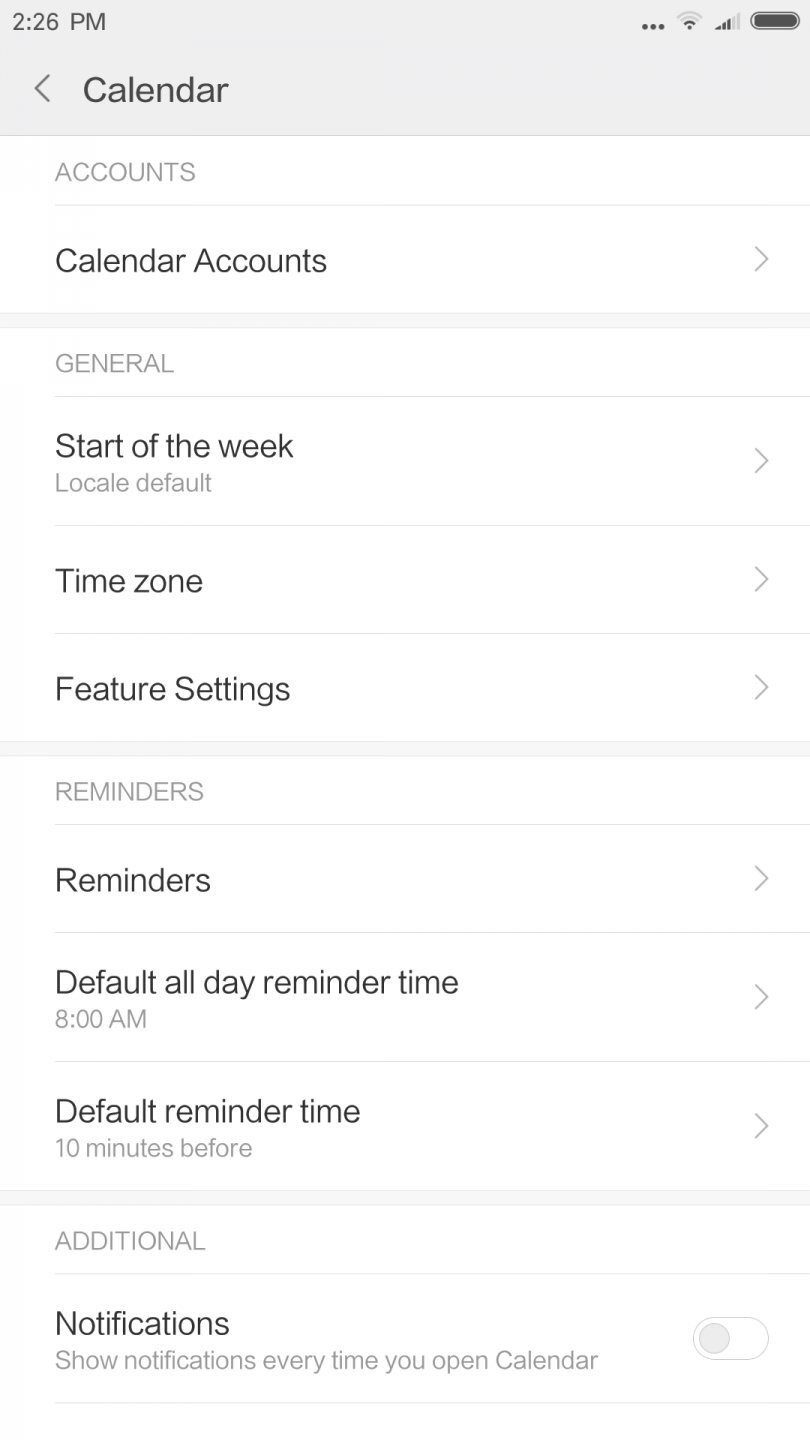The width and height of the screenshot is (810, 1440).
Task: Open Time zone settings
Action: 300,580
